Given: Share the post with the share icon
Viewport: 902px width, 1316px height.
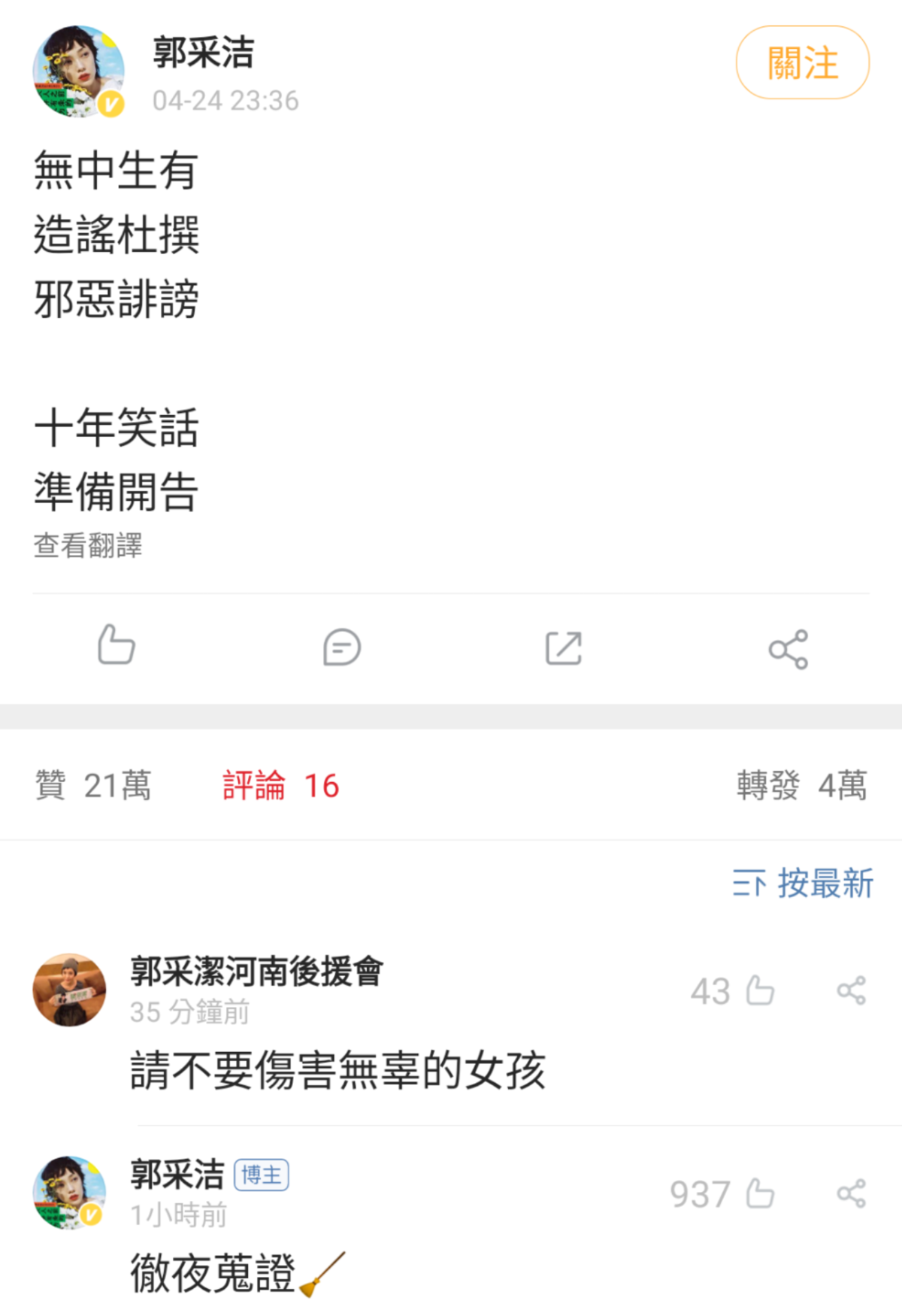Looking at the screenshot, I should (x=788, y=649).
